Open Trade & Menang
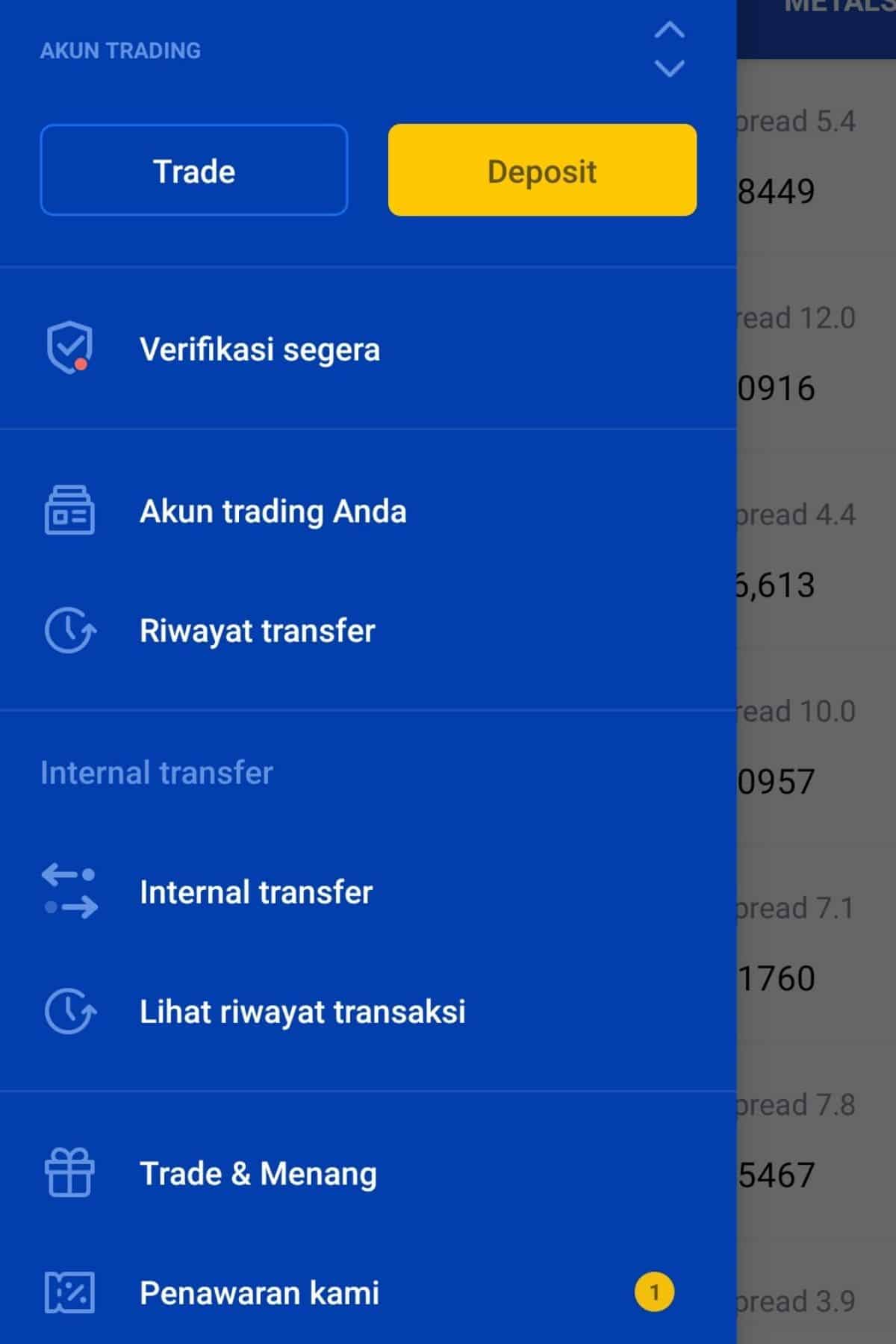 [x=258, y=1173]
